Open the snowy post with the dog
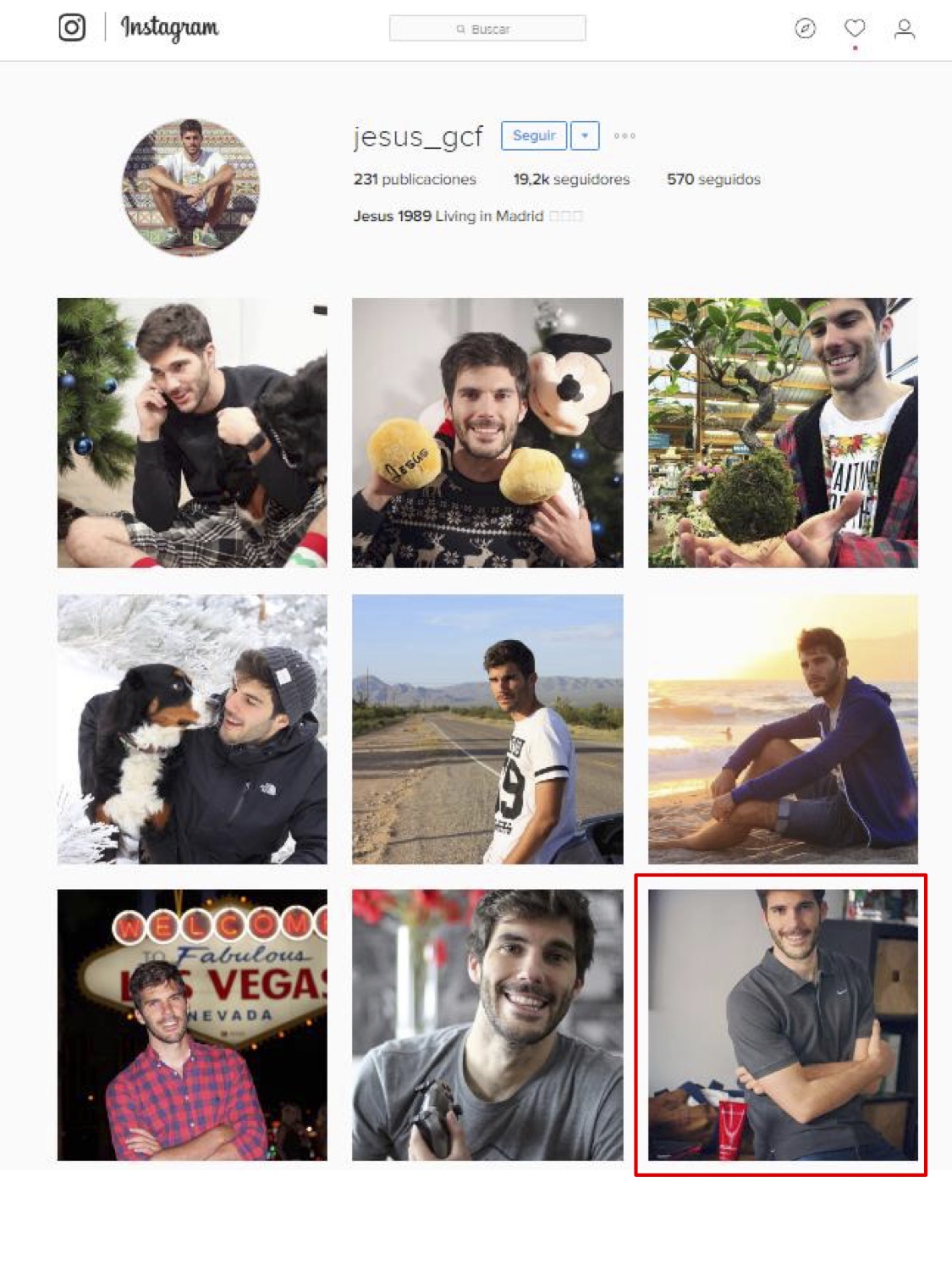Viewport: 952px width, 1270px height. [x=192, y=729]
